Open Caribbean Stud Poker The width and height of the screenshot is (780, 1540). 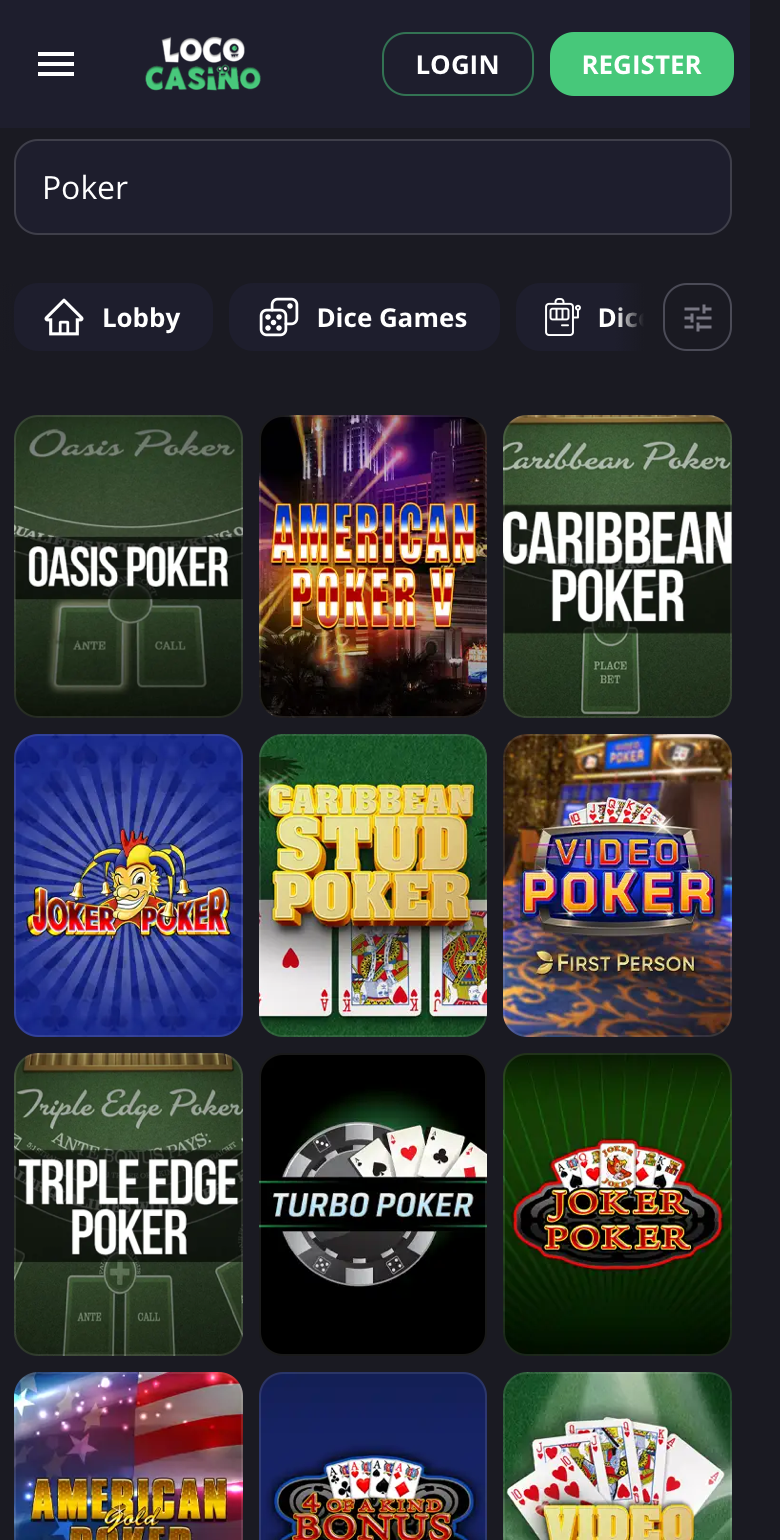click(373, 886)
